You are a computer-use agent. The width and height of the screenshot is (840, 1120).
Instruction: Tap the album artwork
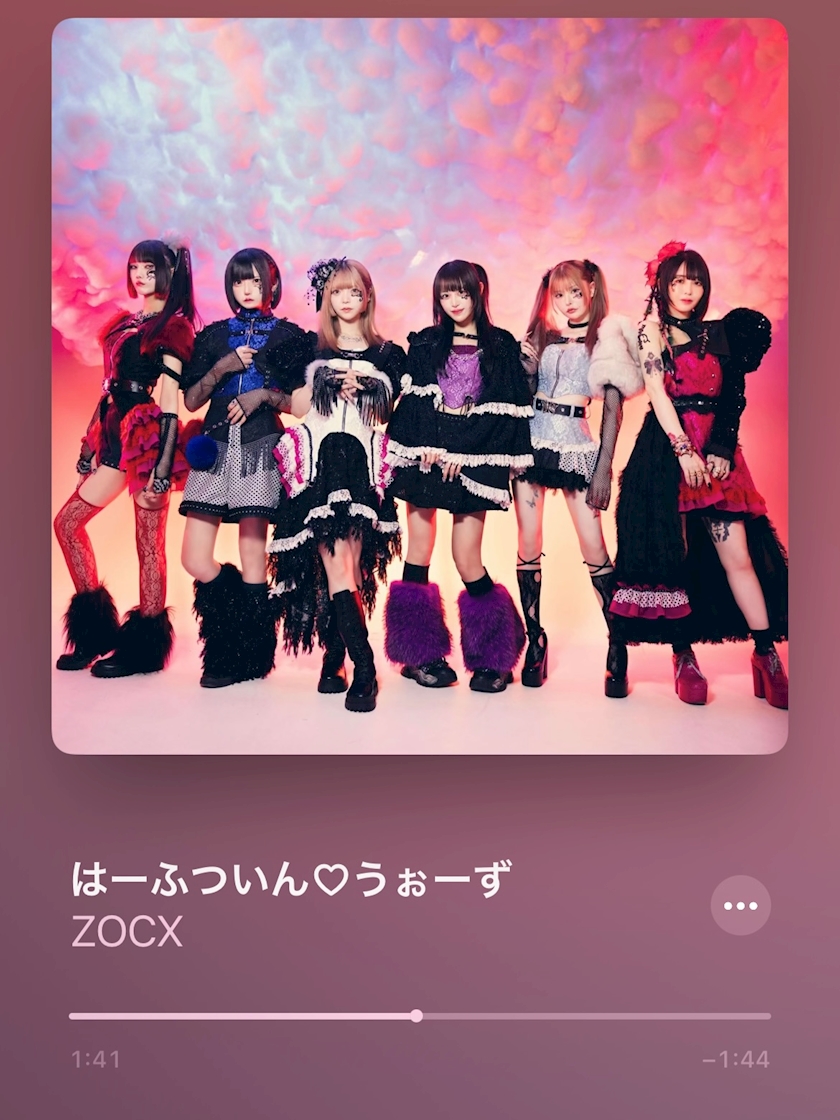[420, 386]
